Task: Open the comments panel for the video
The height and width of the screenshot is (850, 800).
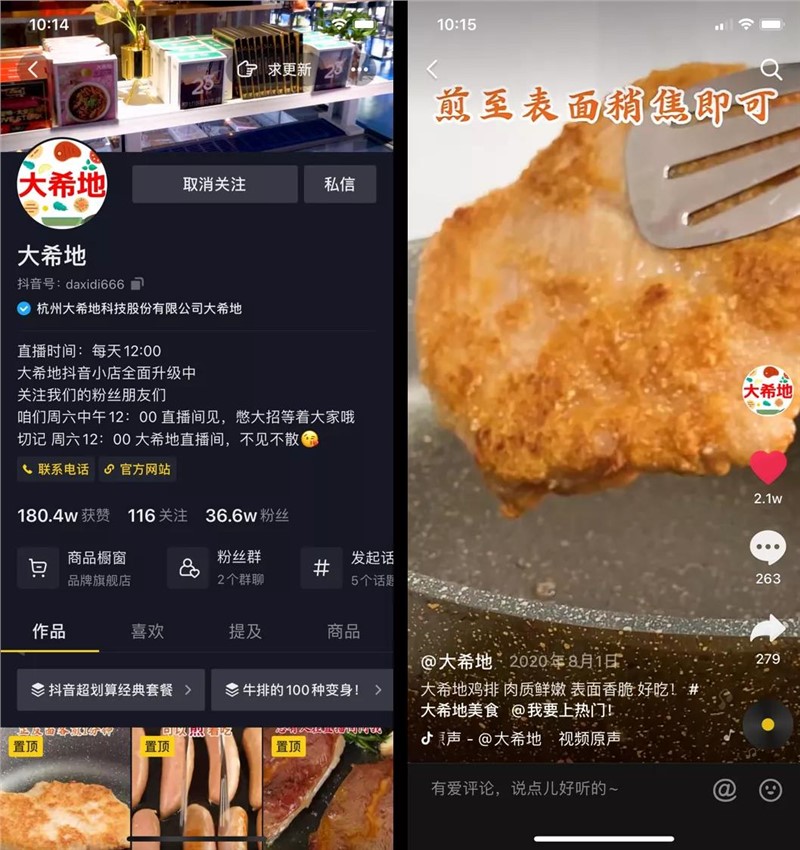Action: pos(769,546)
